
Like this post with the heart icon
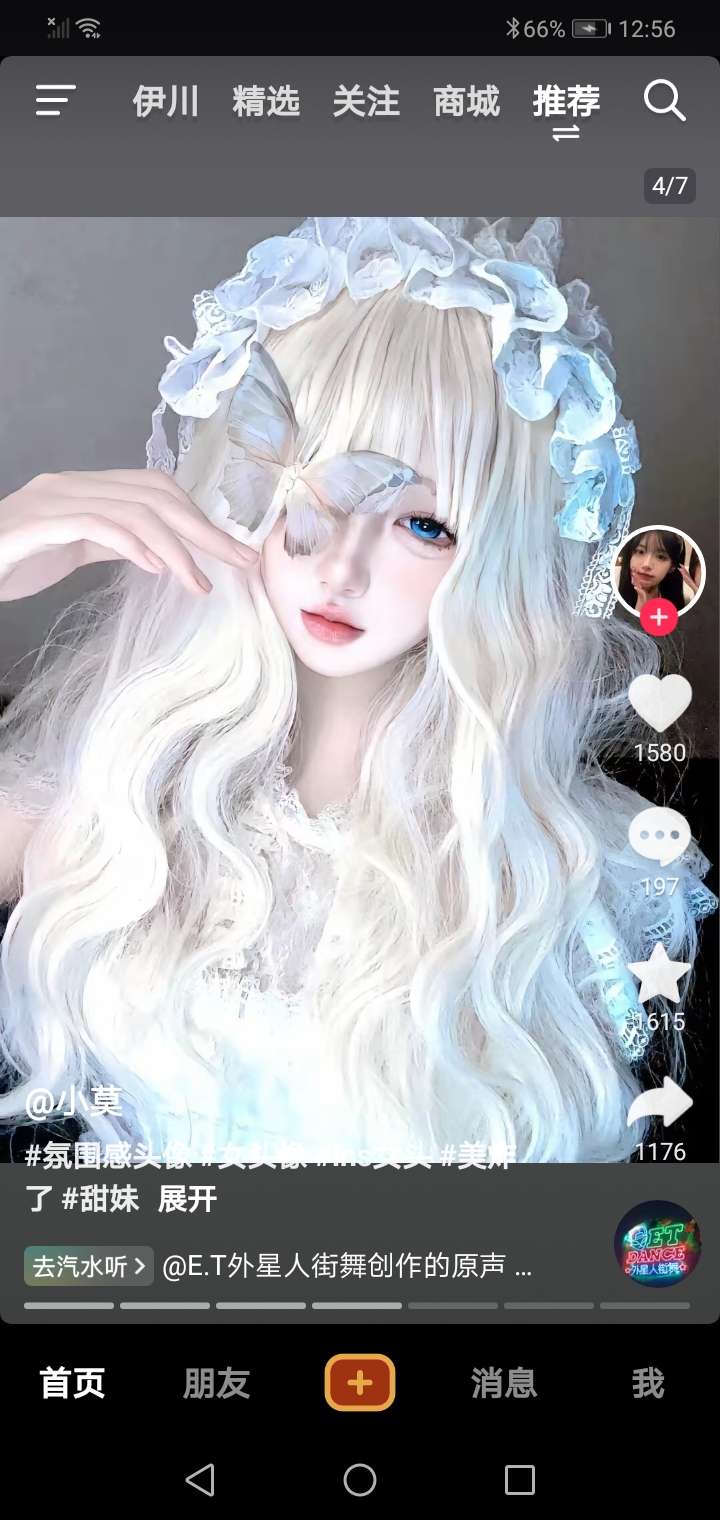pyautogui.click(x=660, y=703)
